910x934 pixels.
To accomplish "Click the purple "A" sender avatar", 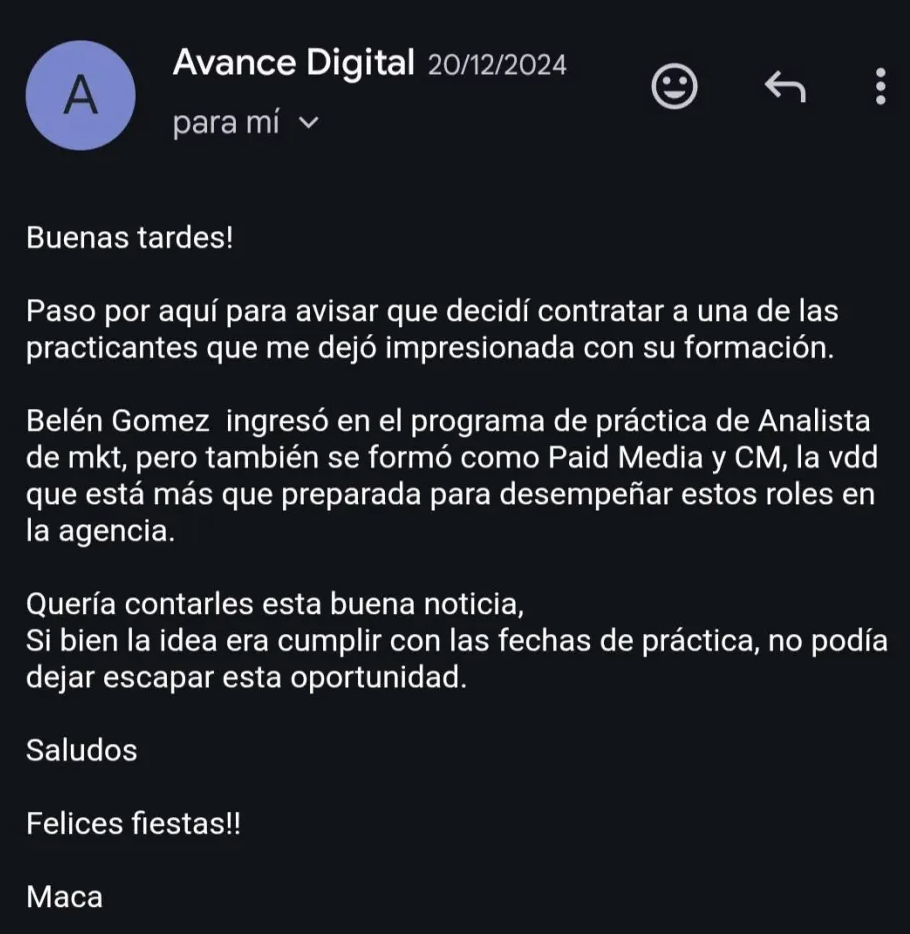I will [x=80, y=96].
